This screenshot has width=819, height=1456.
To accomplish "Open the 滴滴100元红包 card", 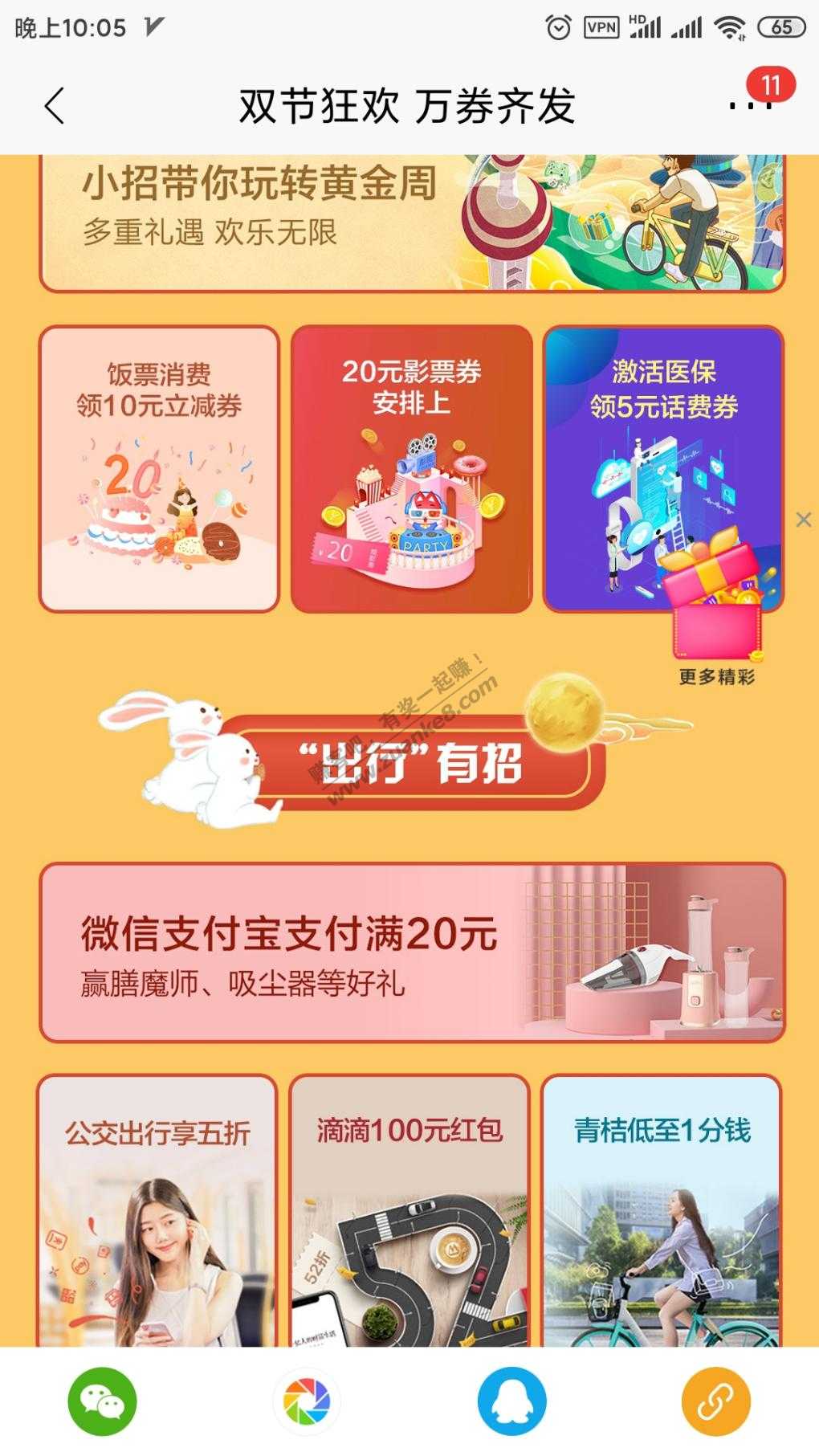I will pyautogui.click(x=409, y=1213).
